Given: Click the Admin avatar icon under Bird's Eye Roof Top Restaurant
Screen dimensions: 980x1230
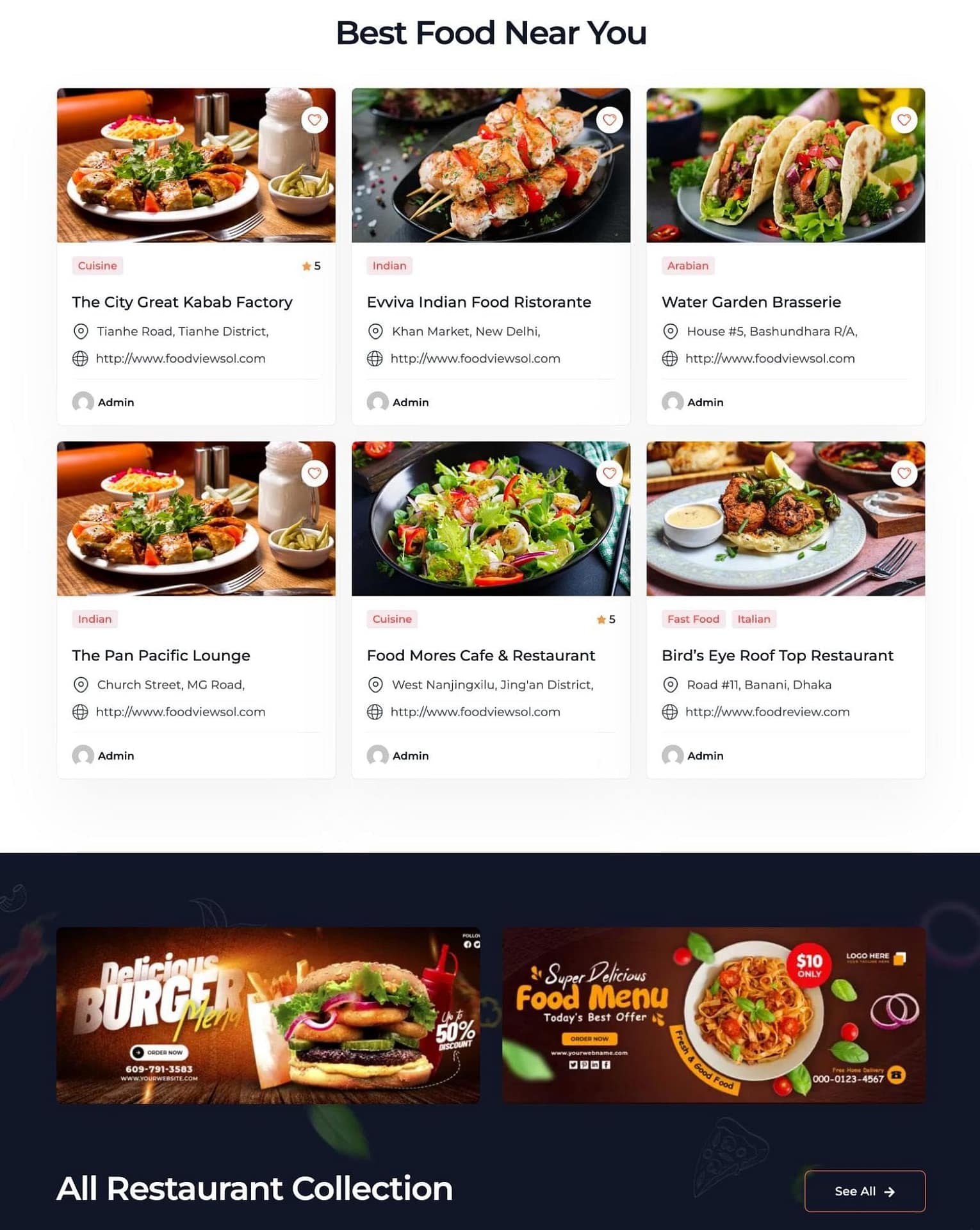Looking at the screenshot, I should coord(673,757).
